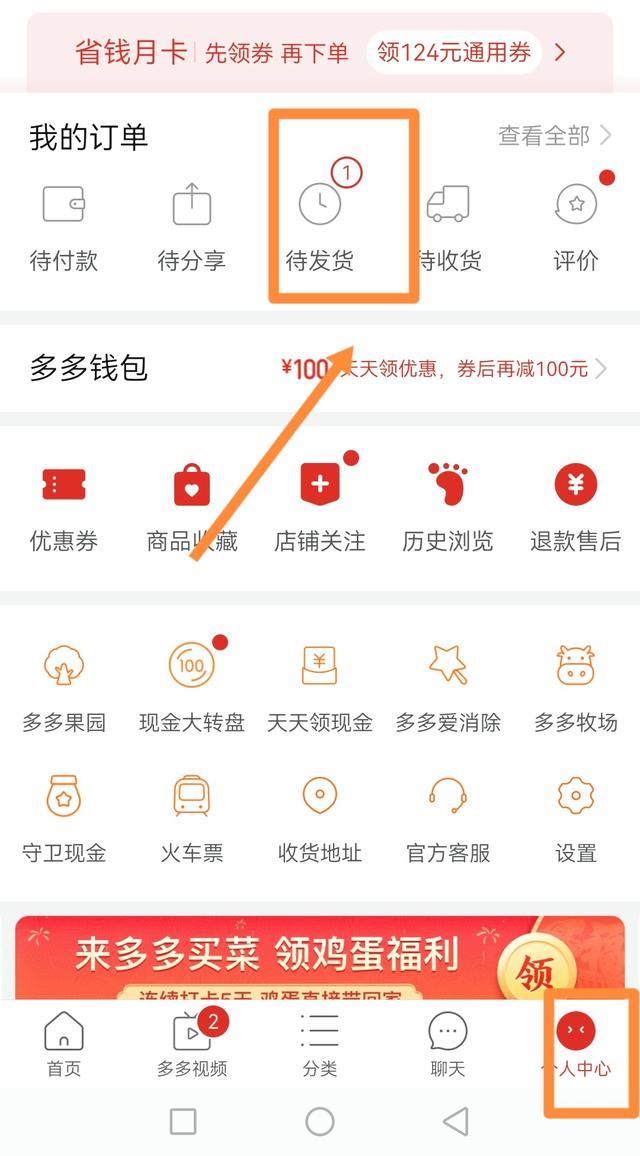This screenshot has width=640, height=1156.
Task: Open 多多果园 orchard game
Action: pyautogui.click(x=64, y=688)
